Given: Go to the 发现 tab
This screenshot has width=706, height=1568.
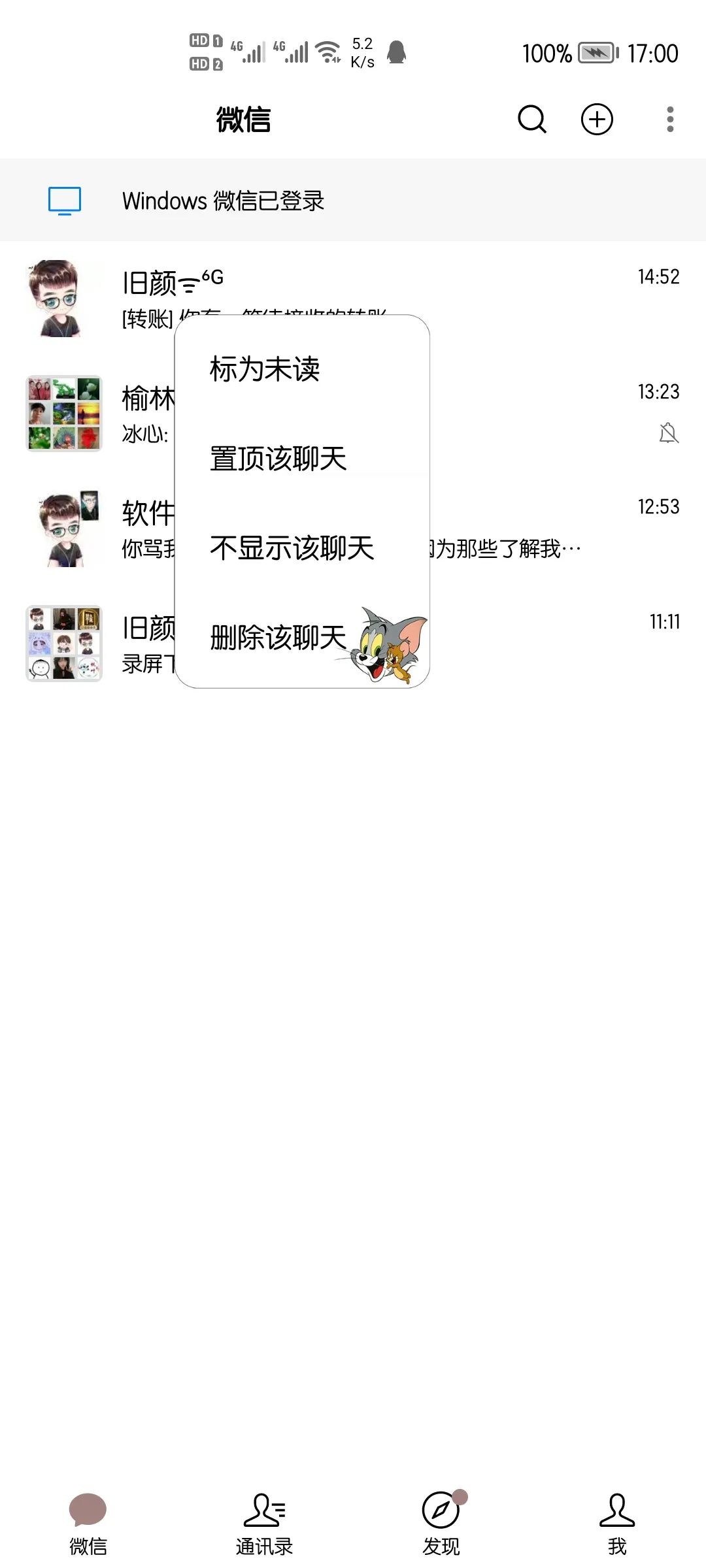Looking at the screenshot, I should [x=441, y=1524].
